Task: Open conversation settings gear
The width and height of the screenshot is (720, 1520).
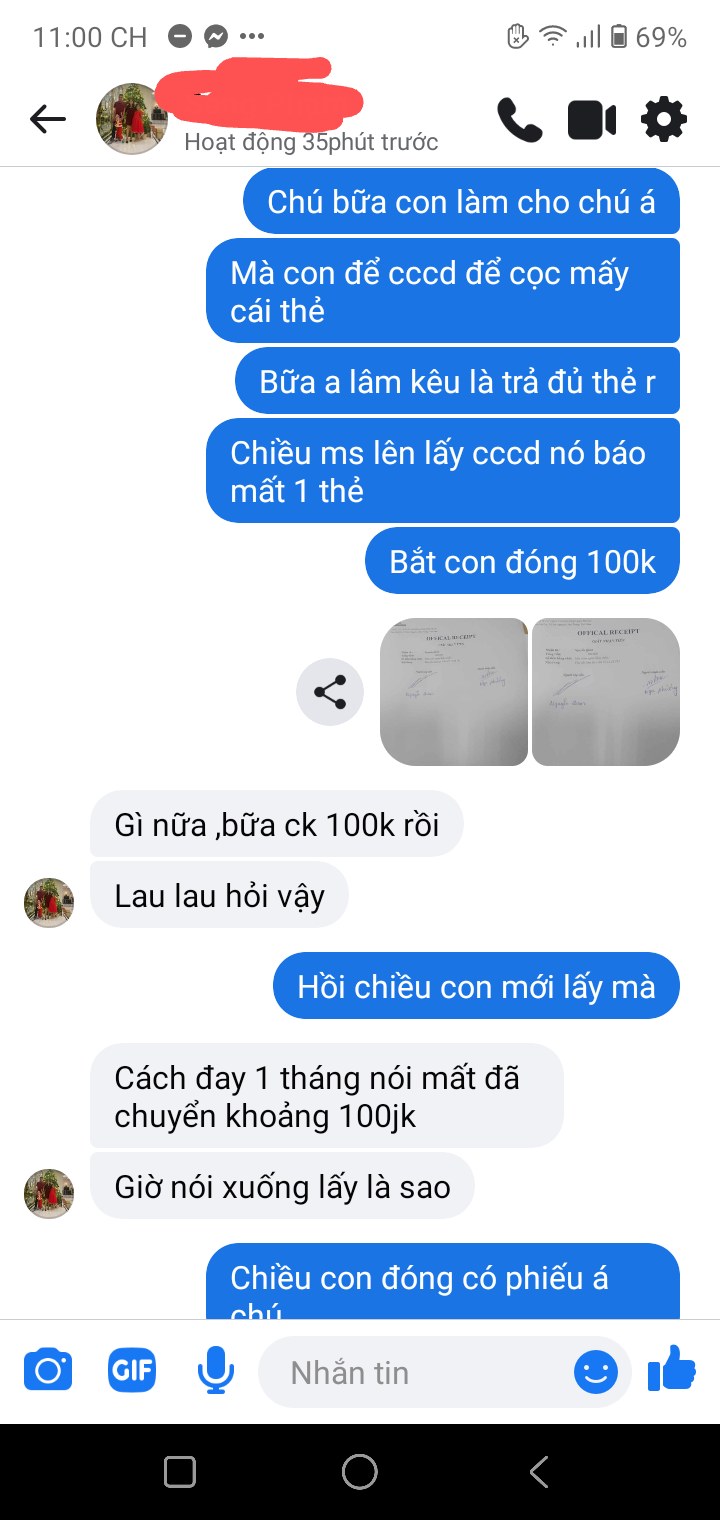Action: click(664, 120)
